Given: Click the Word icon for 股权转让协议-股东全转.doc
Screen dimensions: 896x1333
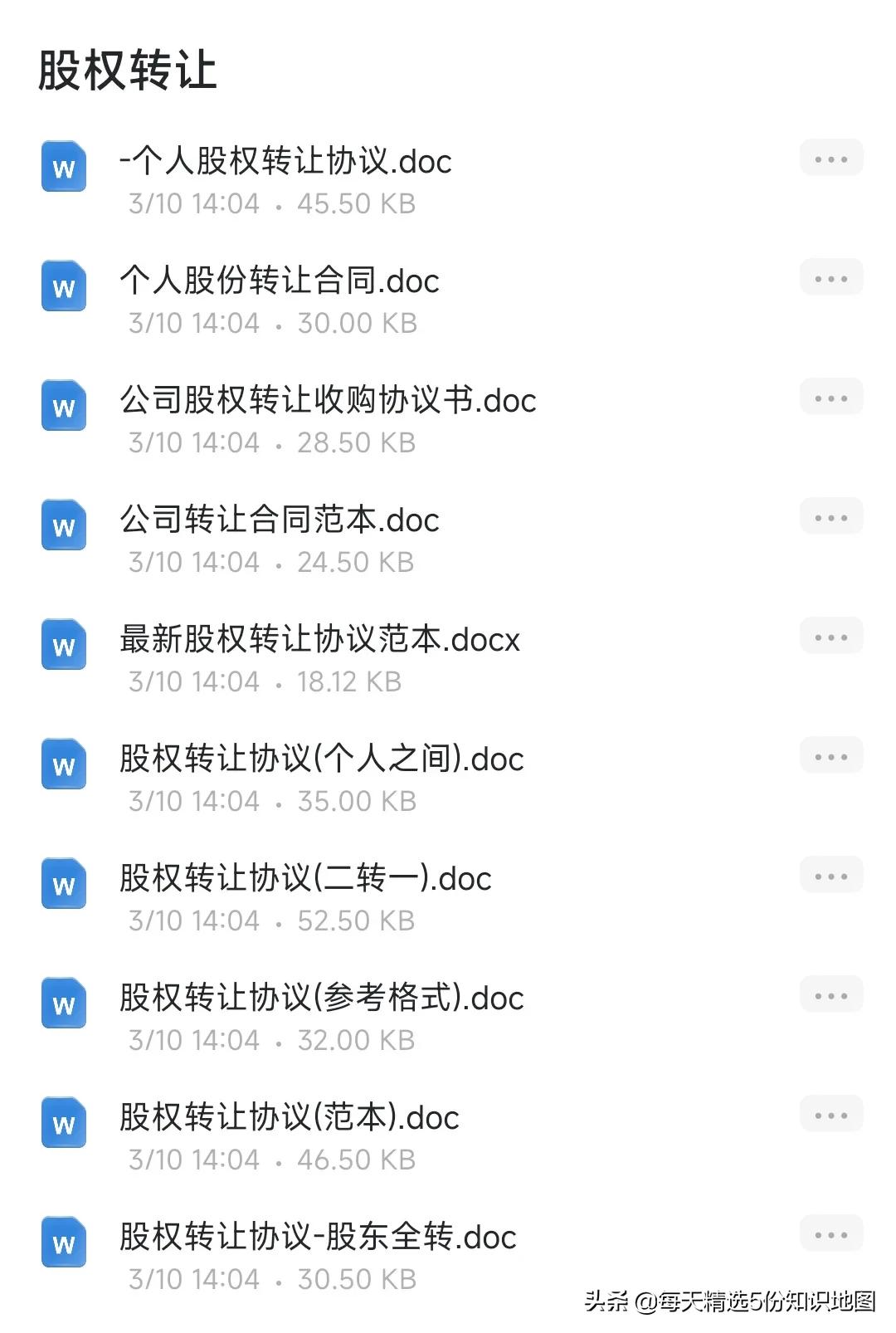Looking at the screenshot, I should click(62, 1243).
